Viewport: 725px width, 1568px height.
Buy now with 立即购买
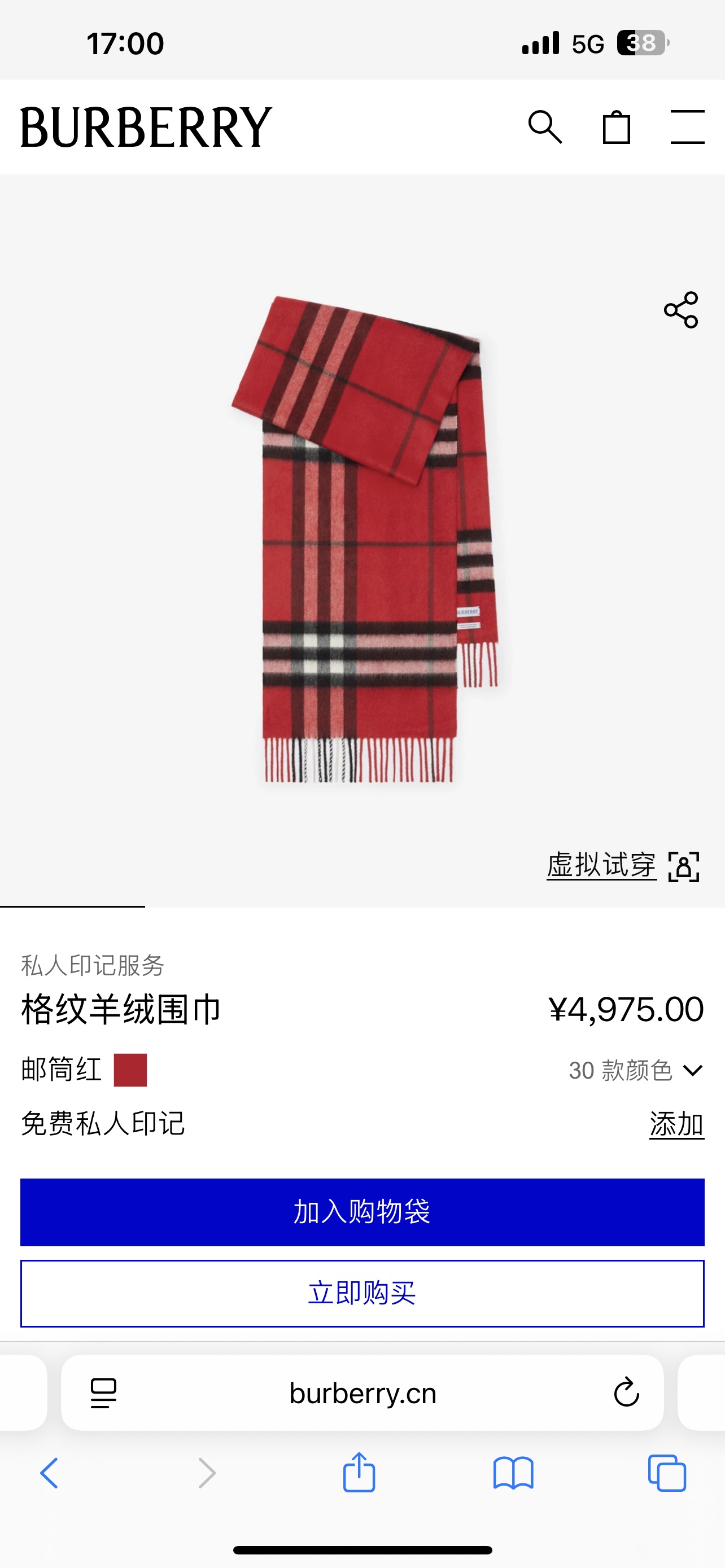[362, 1293]
